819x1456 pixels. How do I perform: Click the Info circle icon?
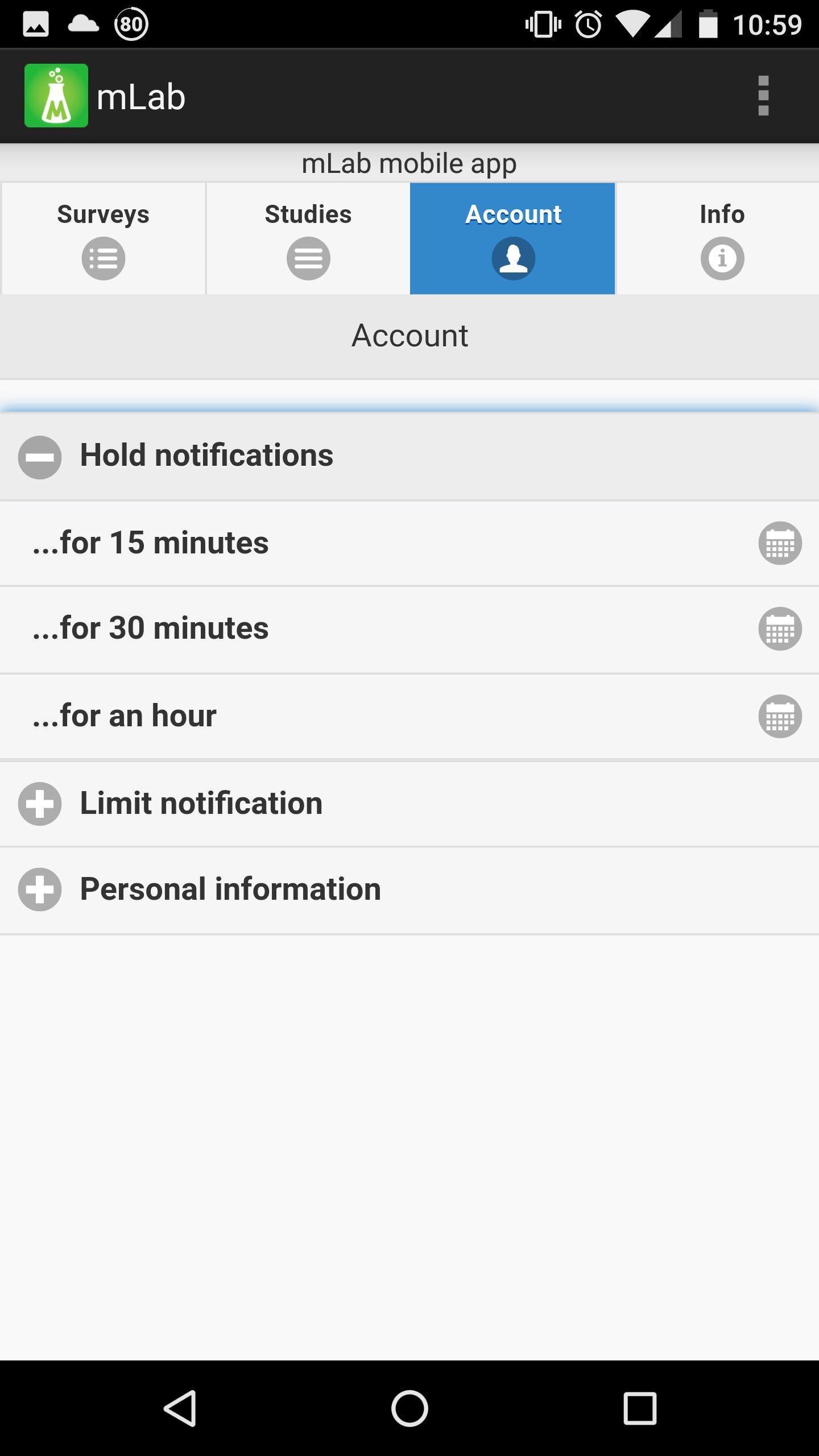point(721,258)
